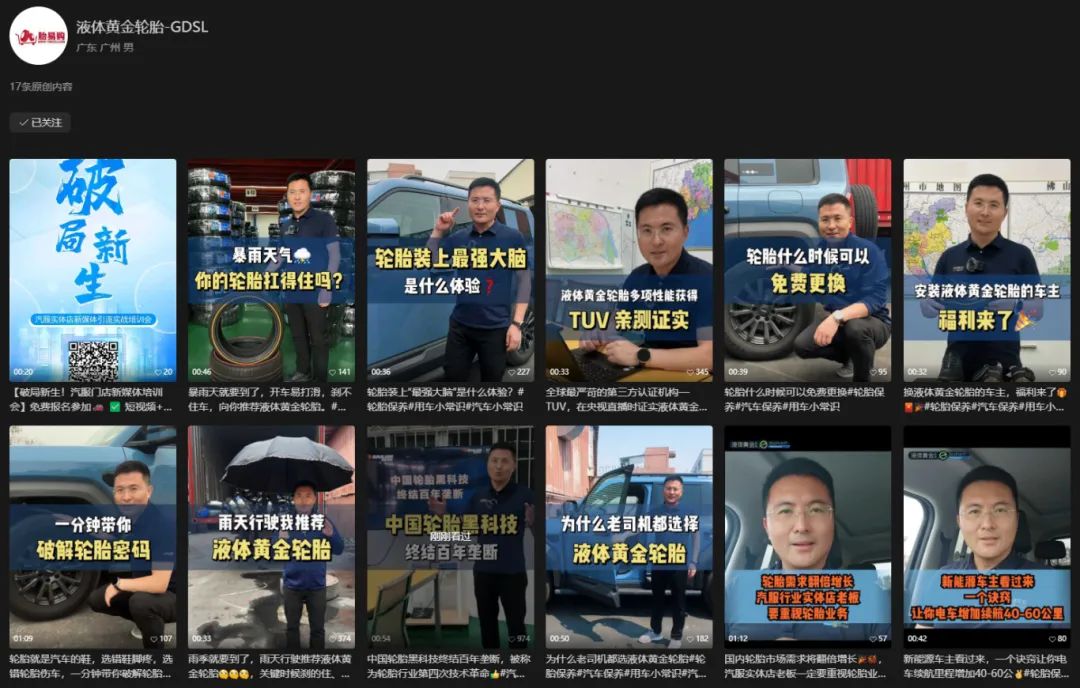Open the 液体黄金轮胎-GDSL profile avatar

[38, 36]
